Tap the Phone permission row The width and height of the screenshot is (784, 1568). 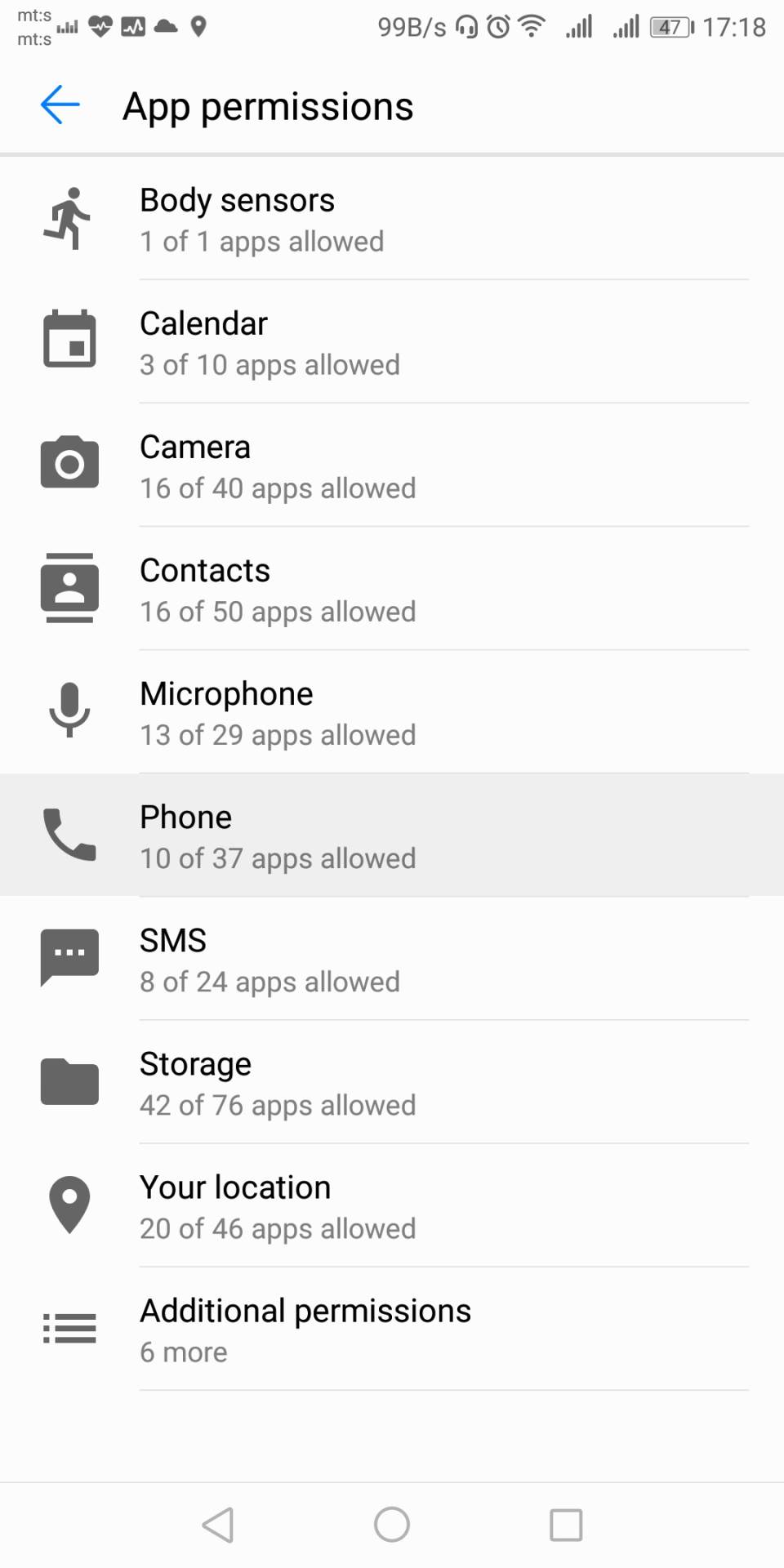(x=392, y=836)
